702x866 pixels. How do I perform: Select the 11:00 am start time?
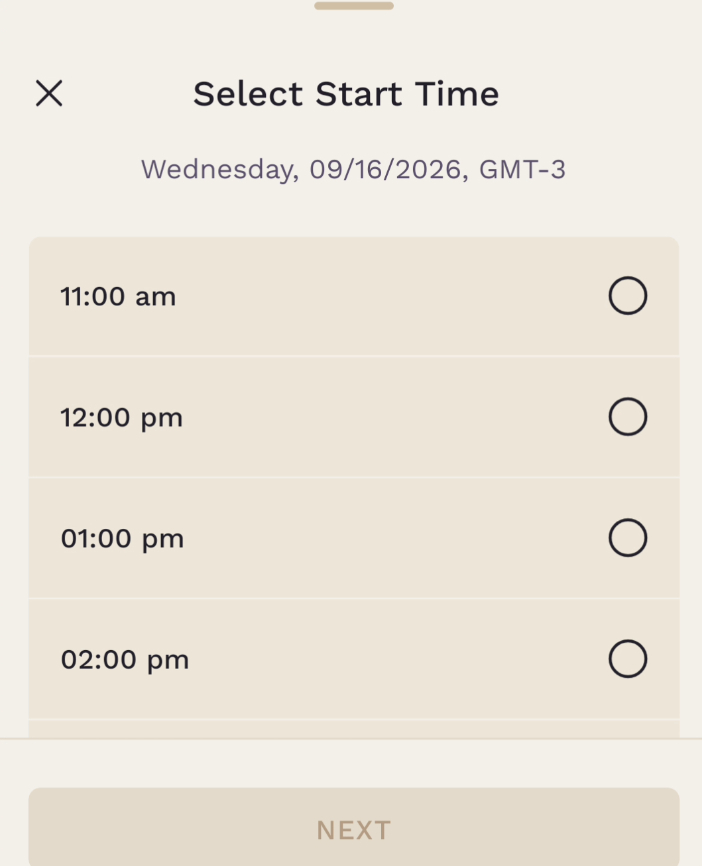click(353, 296)
